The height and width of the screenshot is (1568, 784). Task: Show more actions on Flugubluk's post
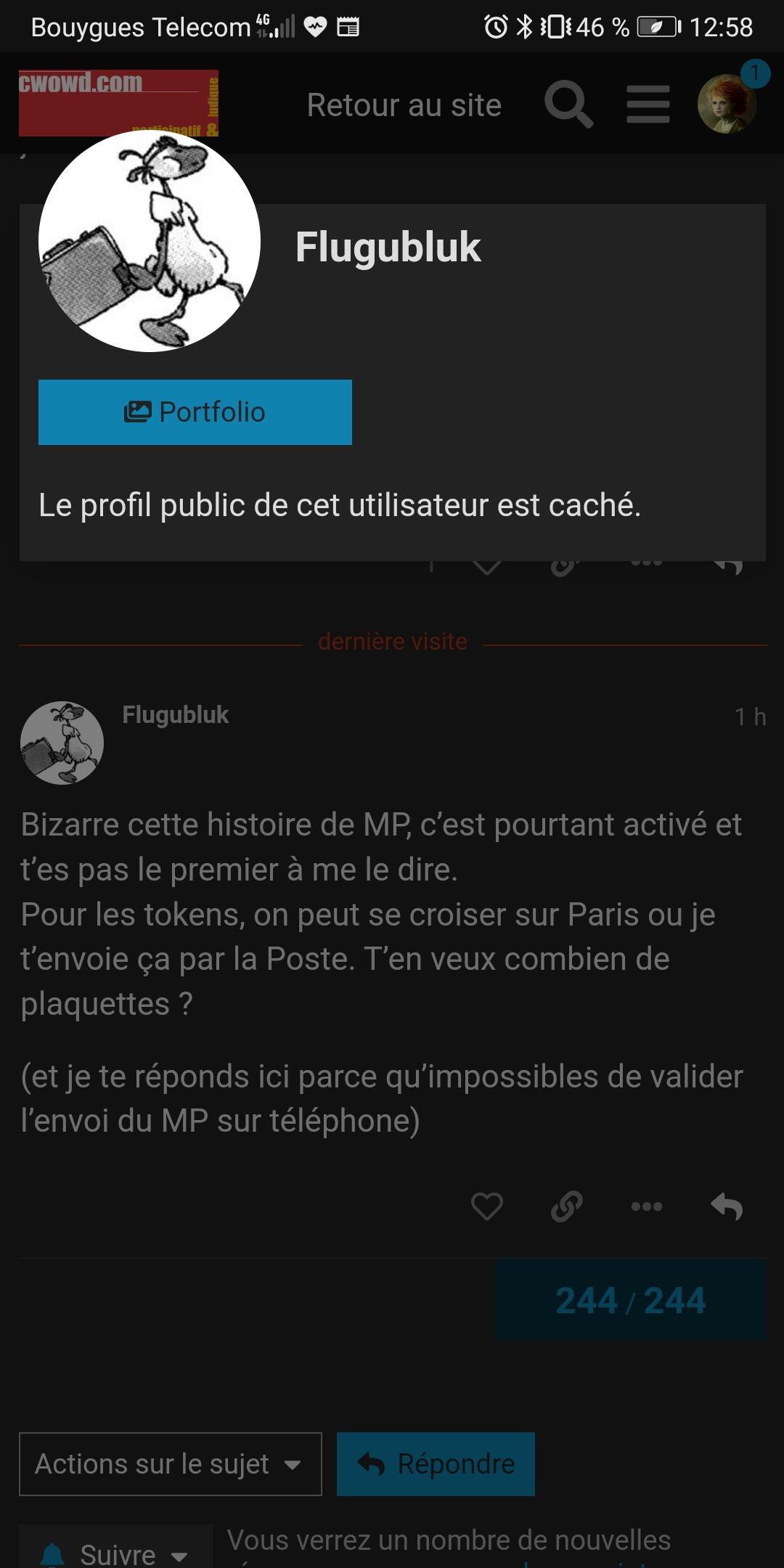point(646,1206)
